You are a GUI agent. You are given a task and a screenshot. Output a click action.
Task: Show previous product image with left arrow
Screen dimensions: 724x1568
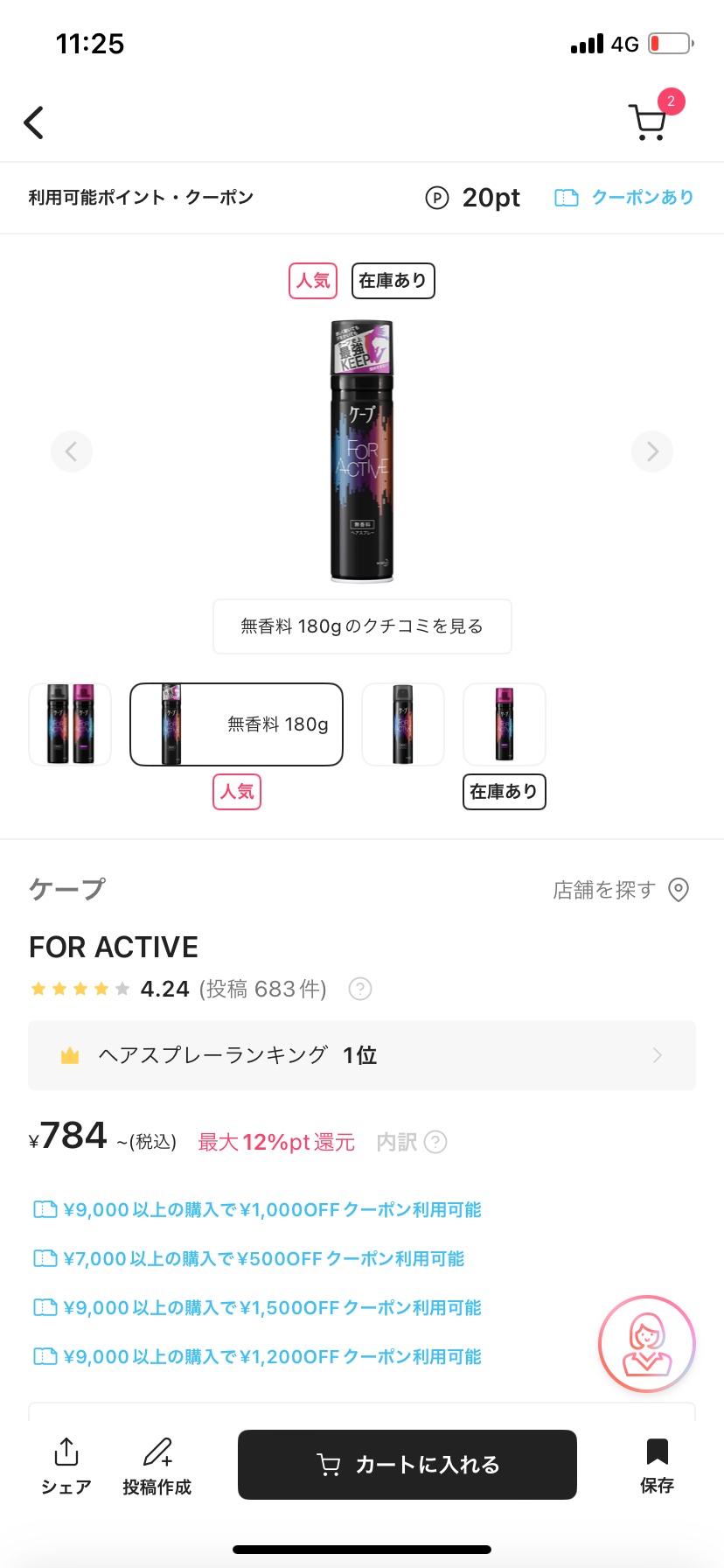click(72, 451)
